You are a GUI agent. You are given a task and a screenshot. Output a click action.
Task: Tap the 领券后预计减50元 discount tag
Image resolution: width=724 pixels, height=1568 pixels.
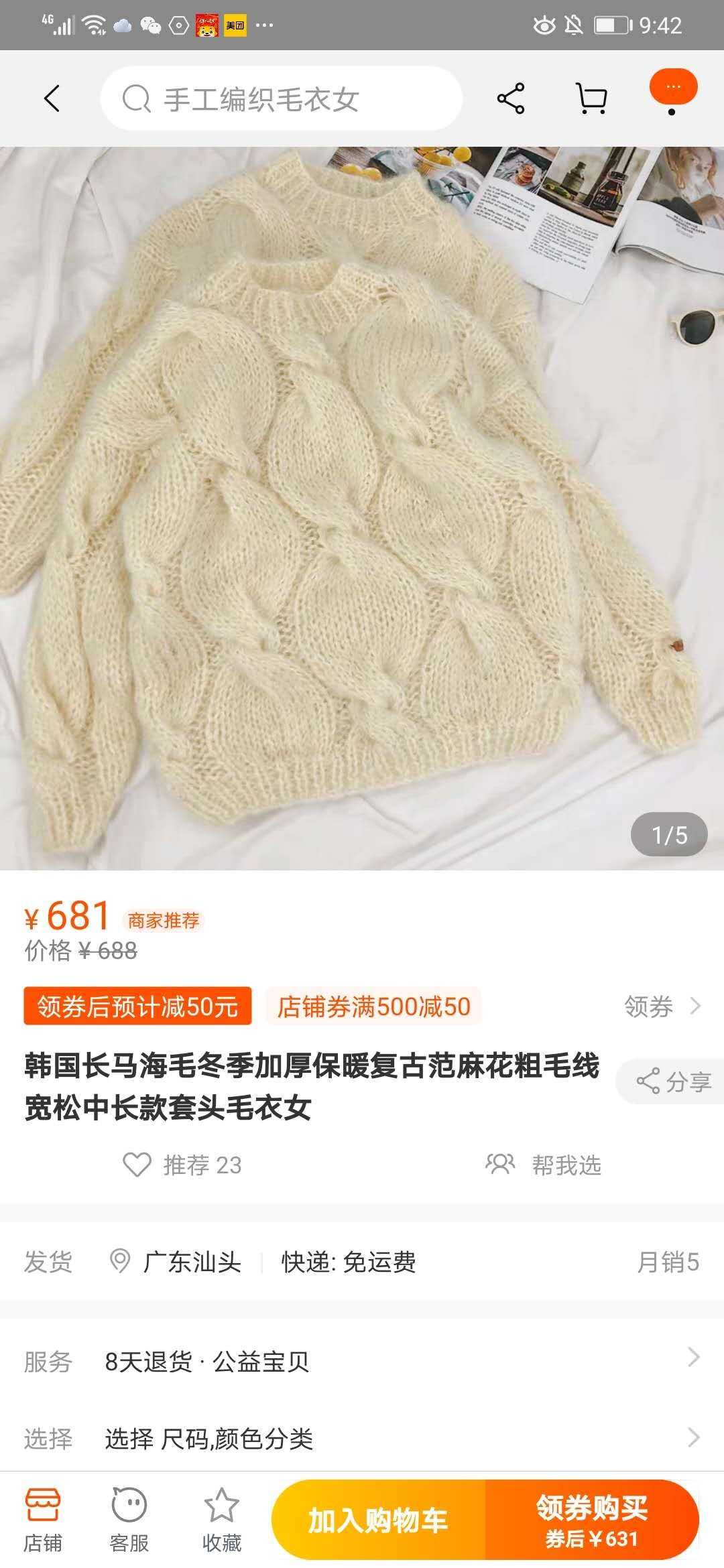point(137,1006)
